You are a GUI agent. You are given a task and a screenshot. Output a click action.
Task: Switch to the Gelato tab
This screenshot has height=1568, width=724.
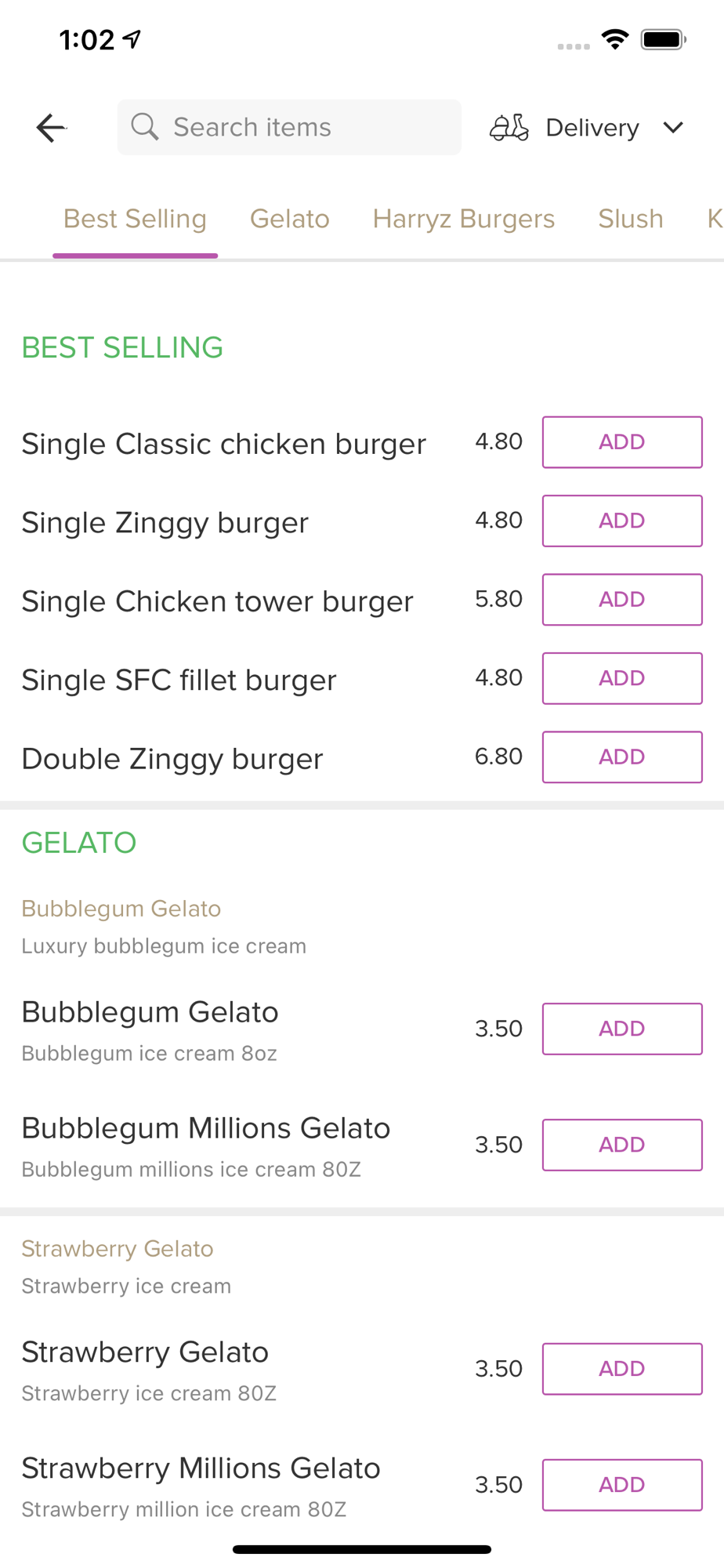coord(289,219)
